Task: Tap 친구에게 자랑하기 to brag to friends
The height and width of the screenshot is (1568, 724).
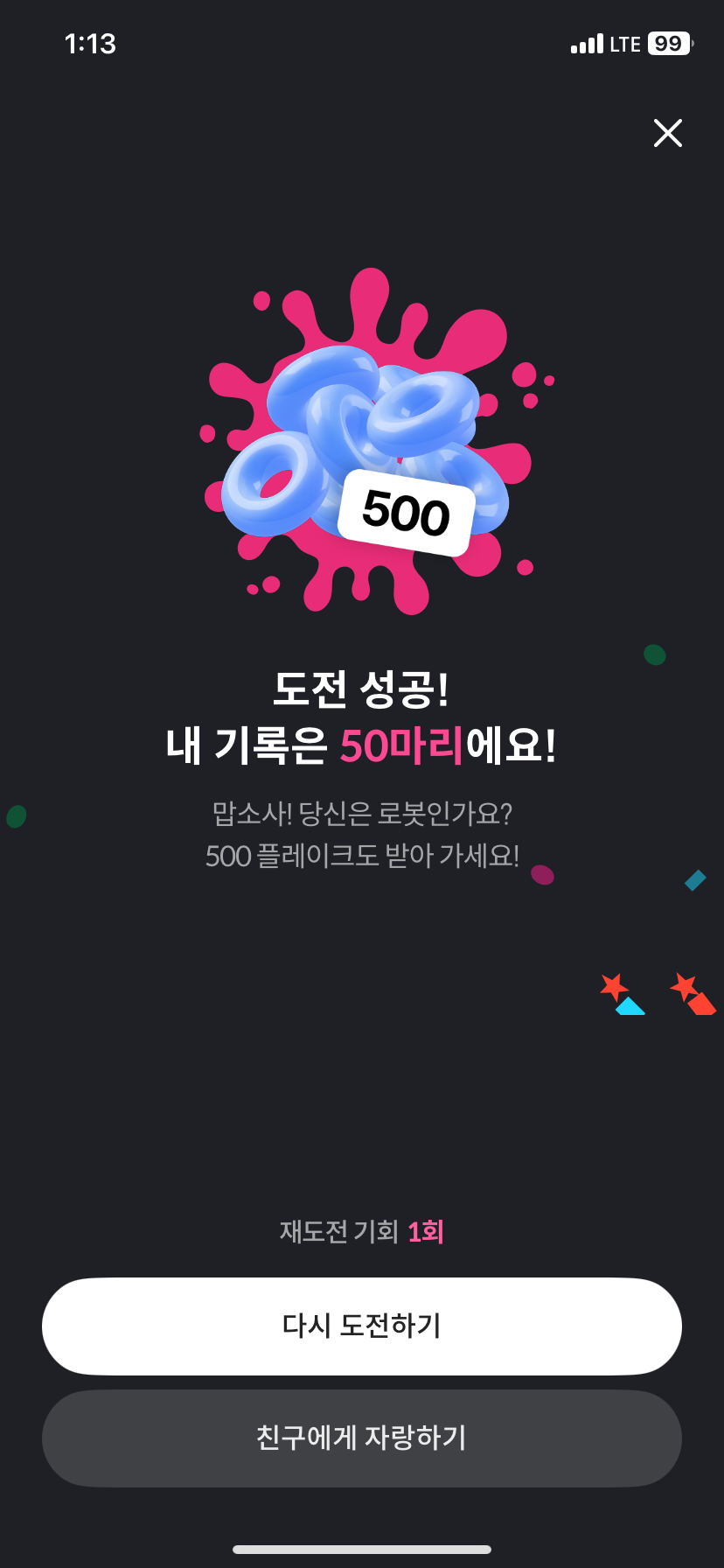Action: (x=362, y=1438)
